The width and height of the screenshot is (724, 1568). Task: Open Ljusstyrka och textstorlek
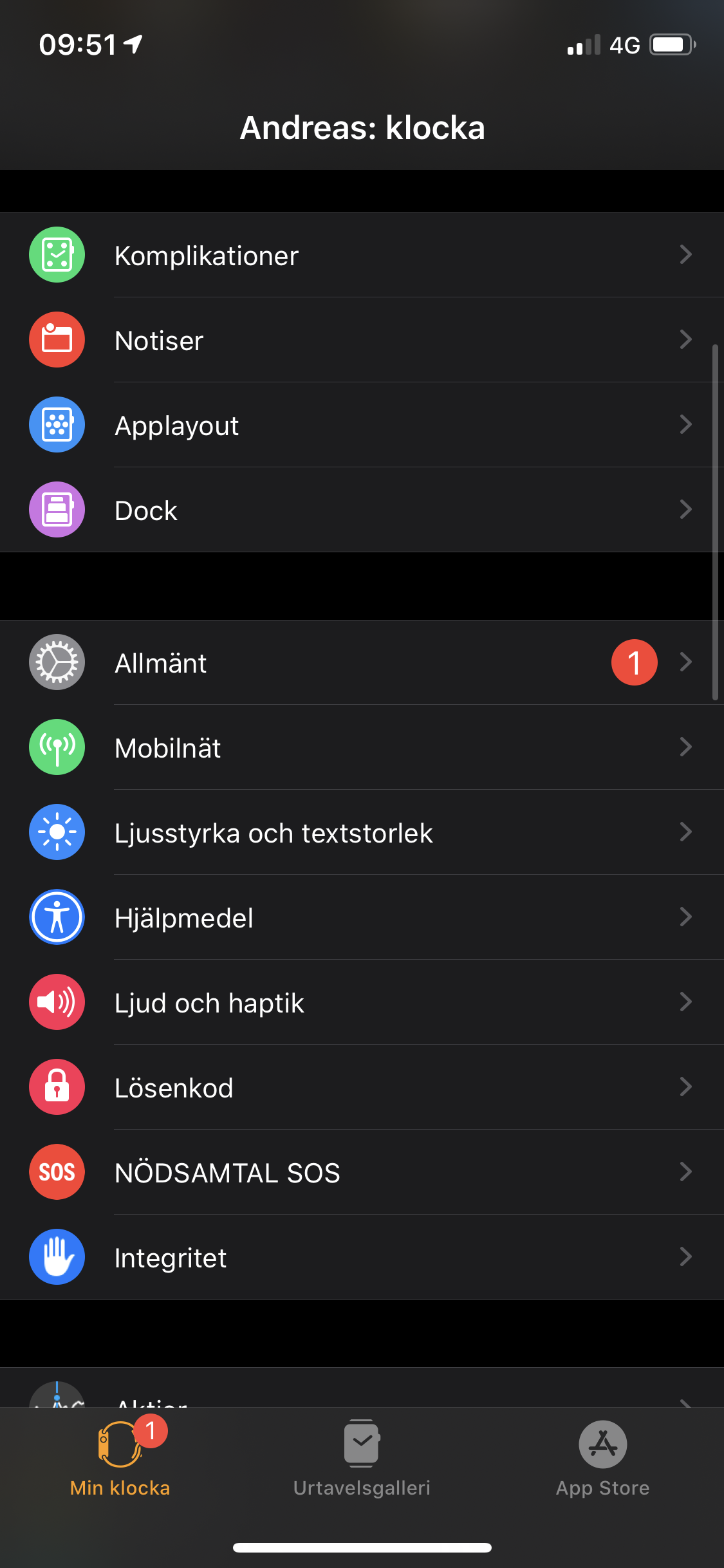pyautogui.click(x=362, y=833)
